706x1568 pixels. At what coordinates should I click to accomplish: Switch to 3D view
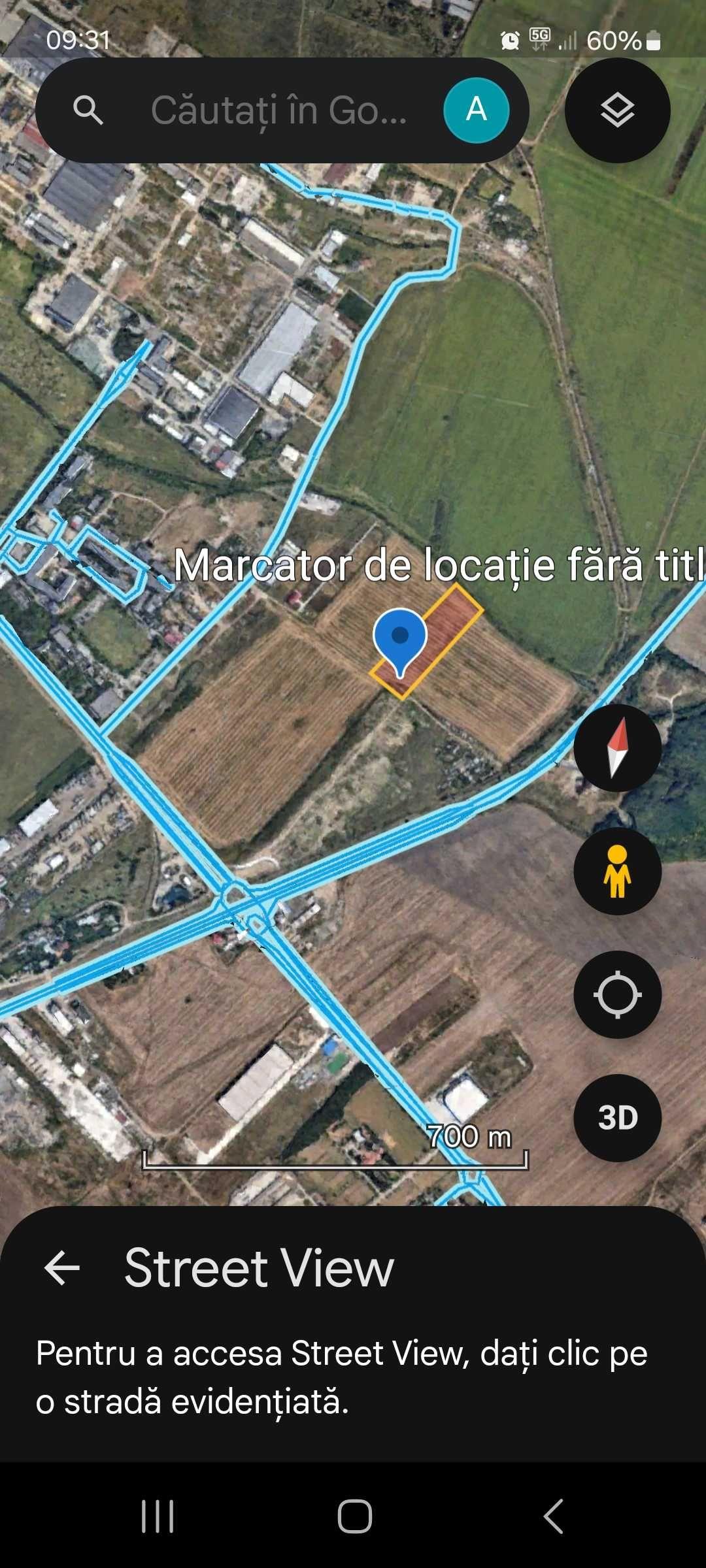617,1118
